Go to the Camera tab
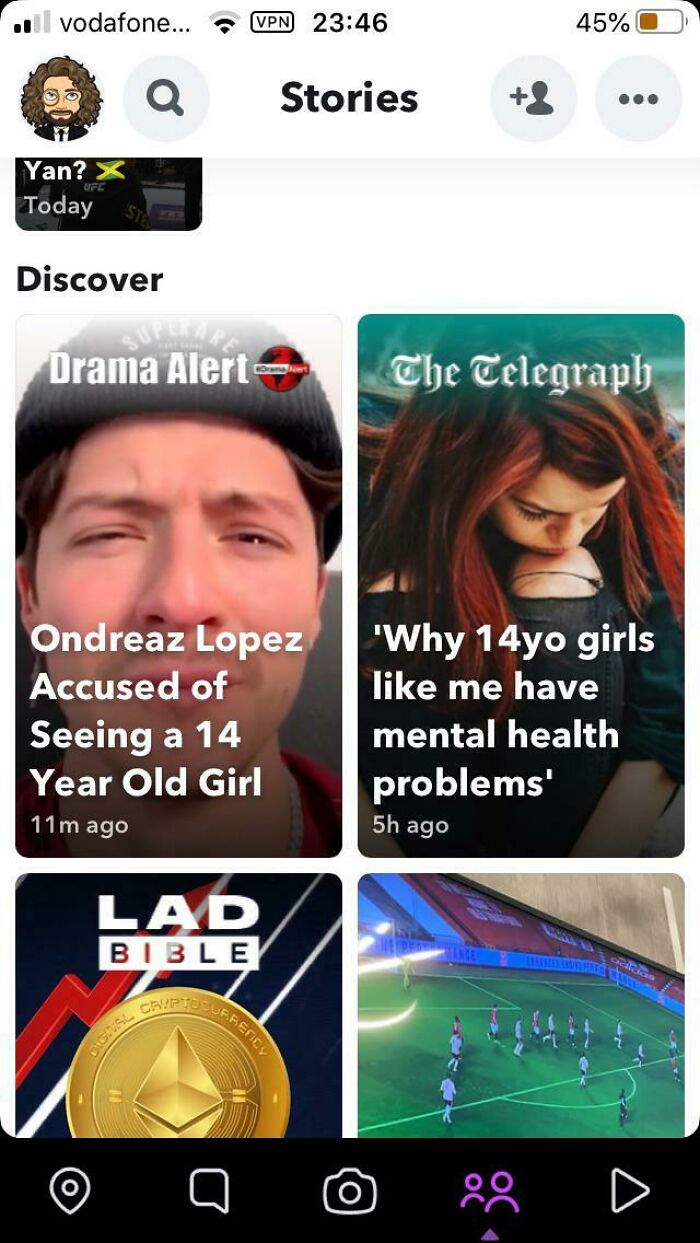Viewport: 700px width, 1243px height. [x=350, y=1191]
